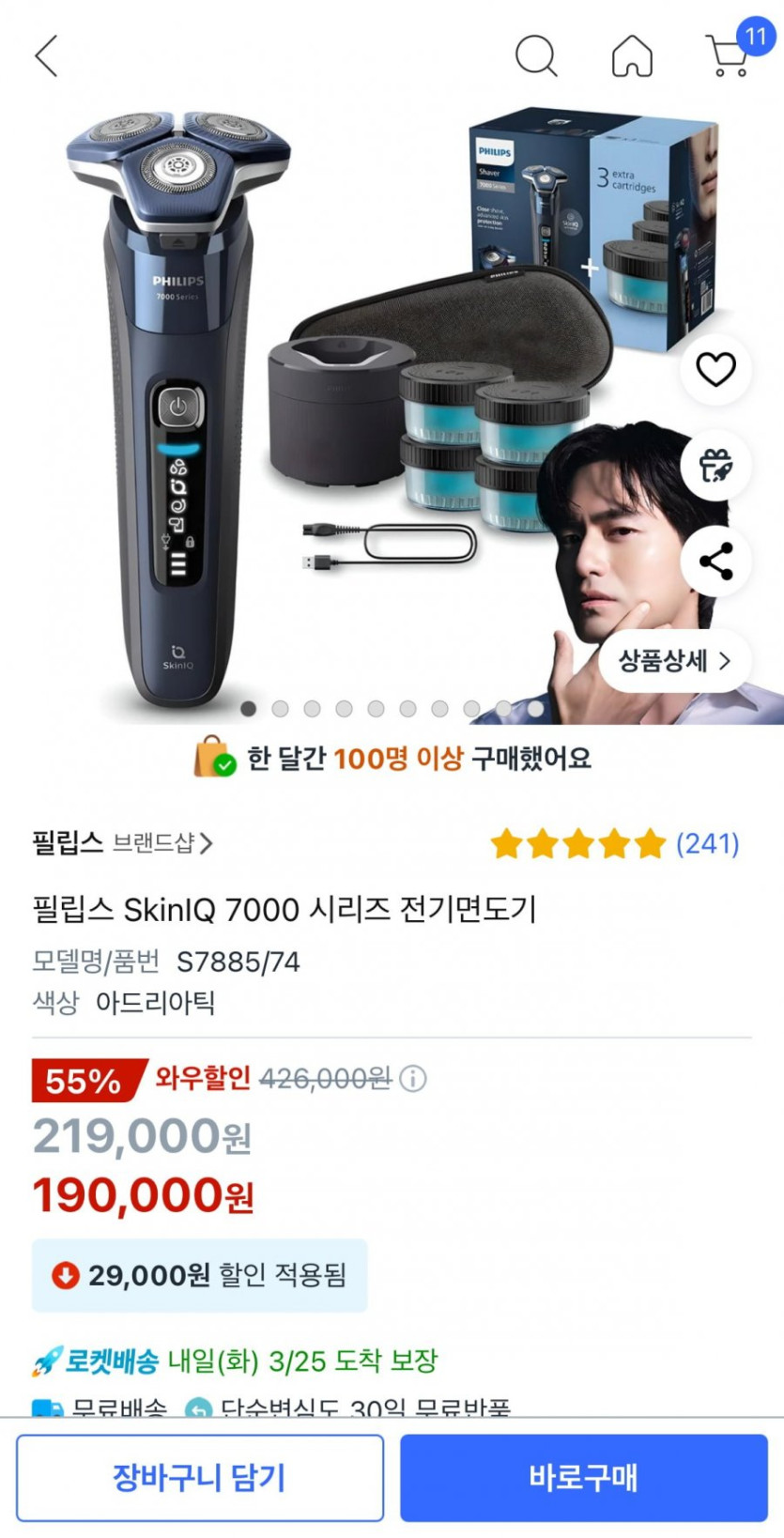Share this Philips shaver product
The width and height of the screenshot is (784, 1538).
point(715,561)
